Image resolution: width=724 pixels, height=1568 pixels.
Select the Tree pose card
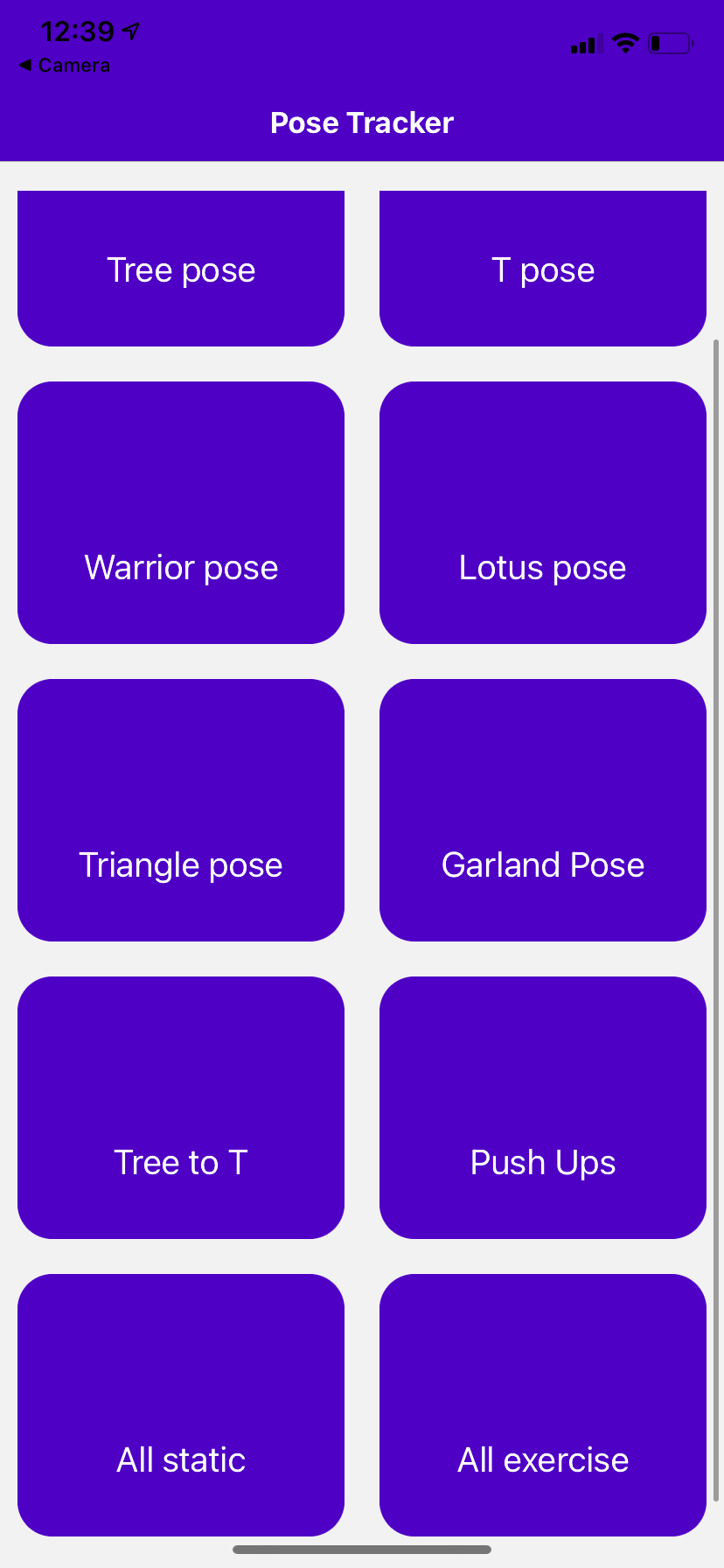[x=181, y=269]
